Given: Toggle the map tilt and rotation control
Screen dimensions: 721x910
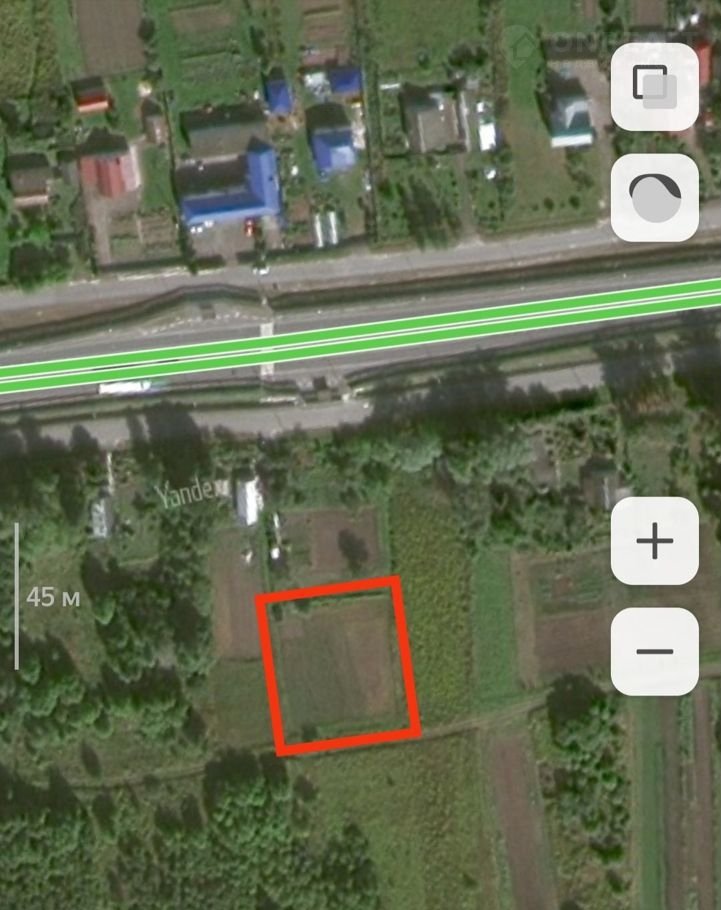Looking at the screenshot, I should point(654,197).
